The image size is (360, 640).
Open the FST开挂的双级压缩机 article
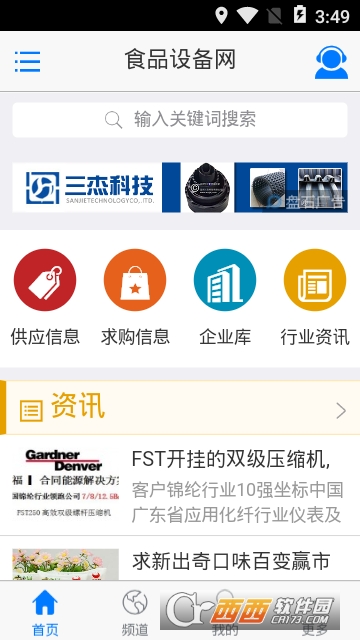[180, 485]
